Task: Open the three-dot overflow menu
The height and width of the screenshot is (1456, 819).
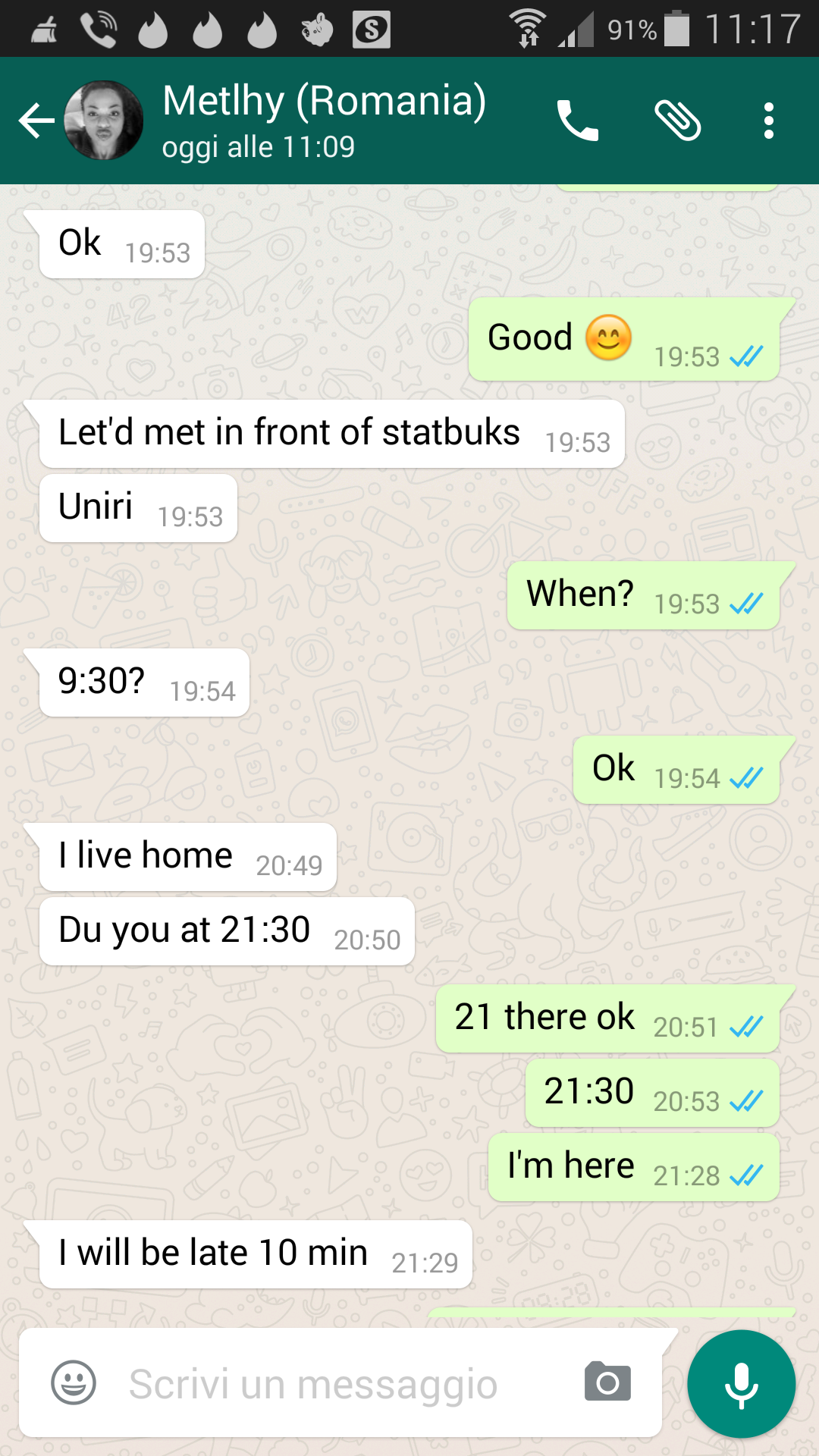Action: (x=769, y=121)
